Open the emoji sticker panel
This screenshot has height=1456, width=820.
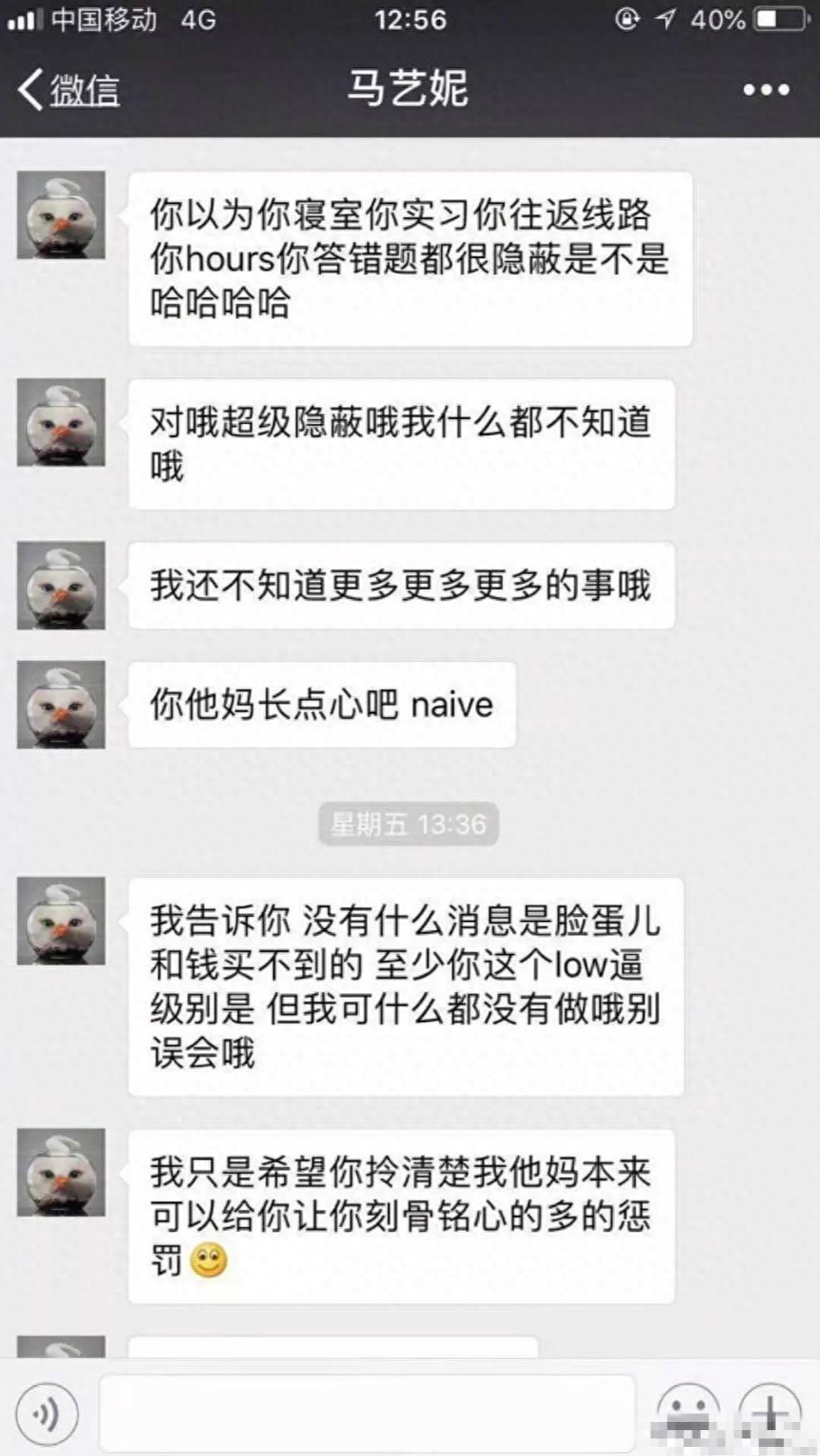point(688,1411)
